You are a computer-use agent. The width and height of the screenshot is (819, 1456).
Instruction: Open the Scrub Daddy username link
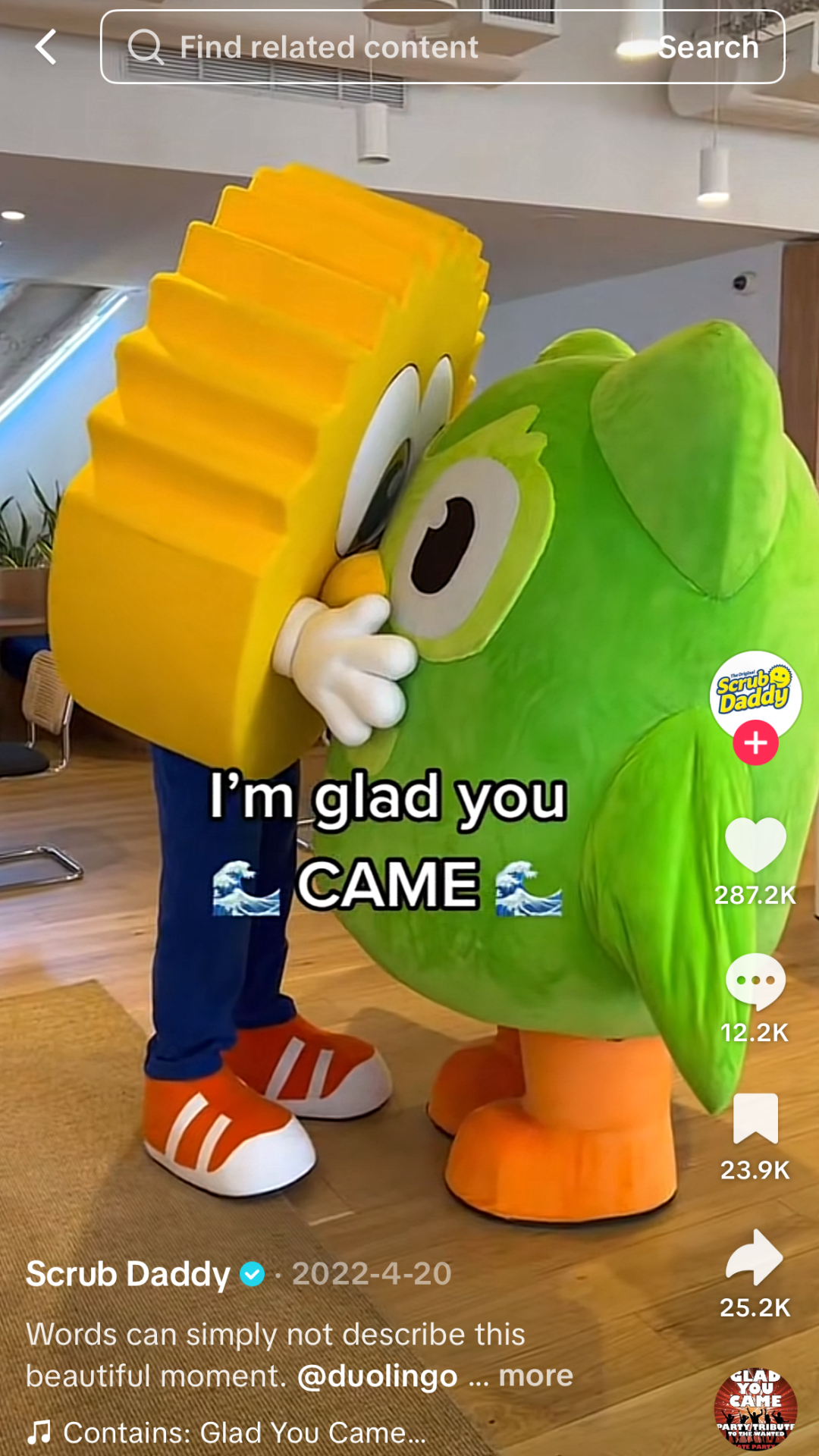(x=127, y=1274)
